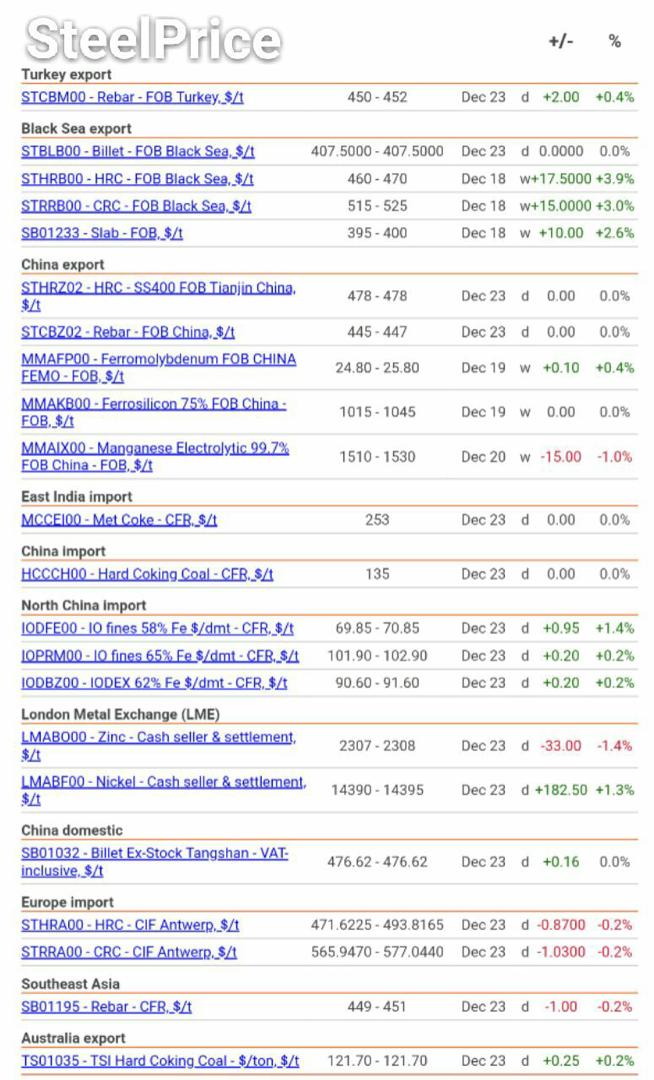Open the STRRB00 CRC FOB Black Sea link
This screenshot has height=1080, width=654.
pos(136,206)
